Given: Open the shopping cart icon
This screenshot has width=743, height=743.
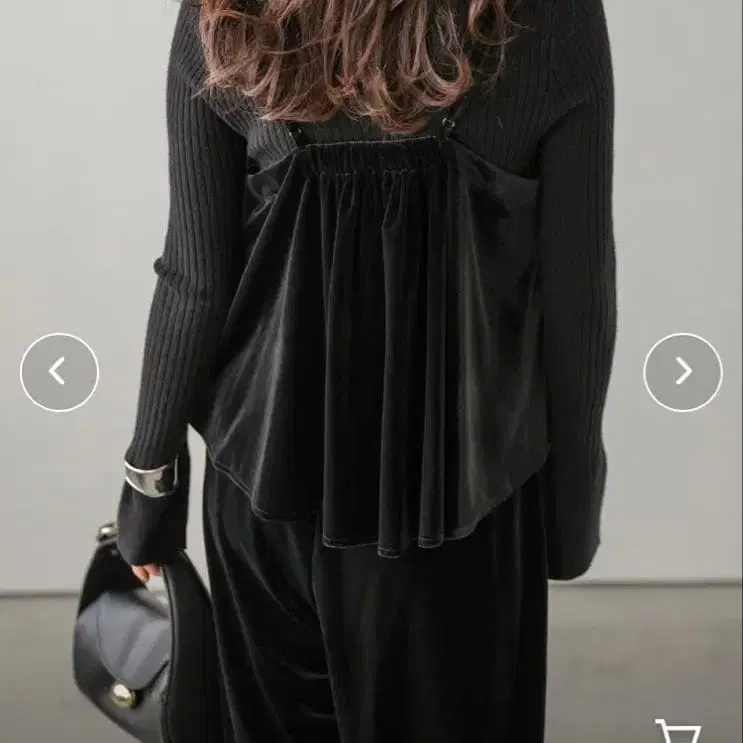Looking at the screenshot, I should 677,731.
